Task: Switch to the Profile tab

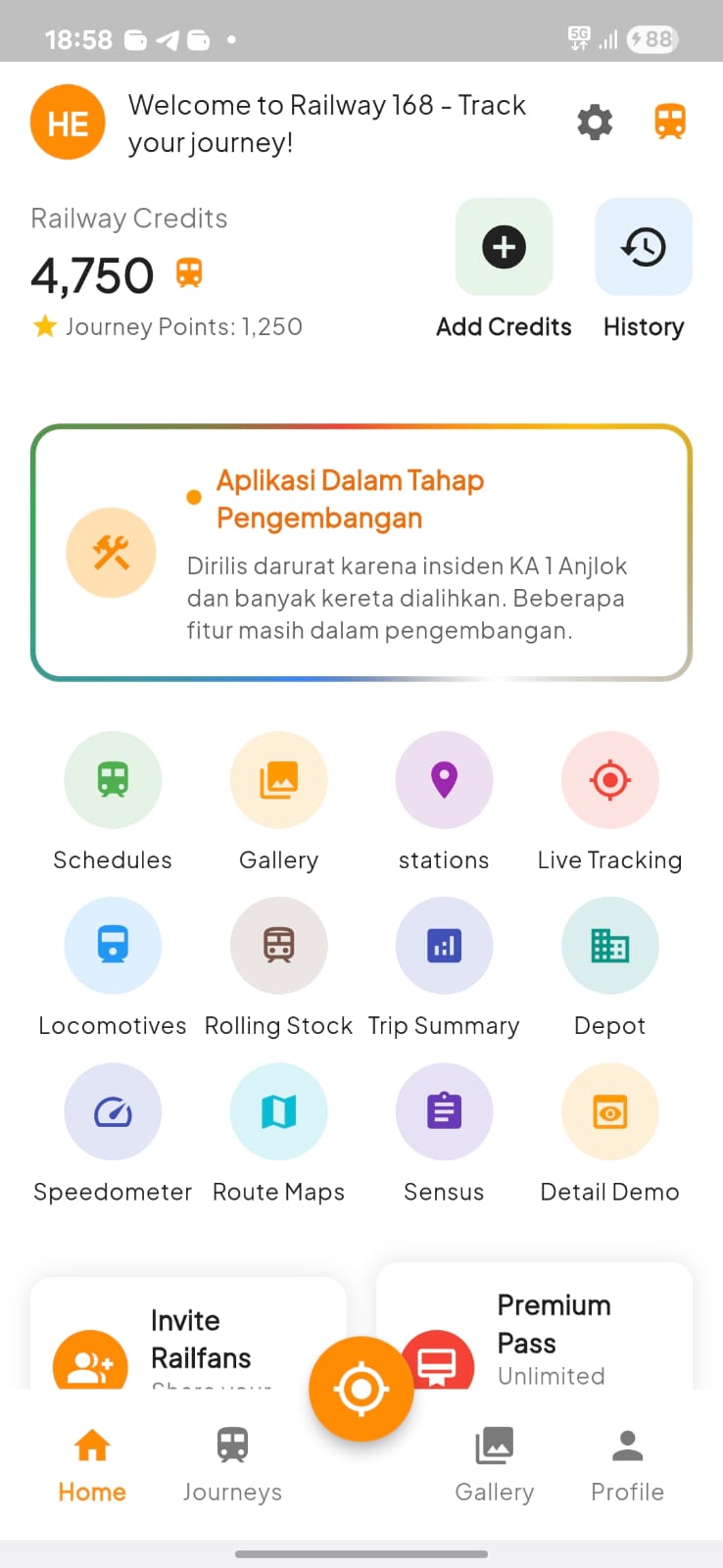Action: point(627,1463)
